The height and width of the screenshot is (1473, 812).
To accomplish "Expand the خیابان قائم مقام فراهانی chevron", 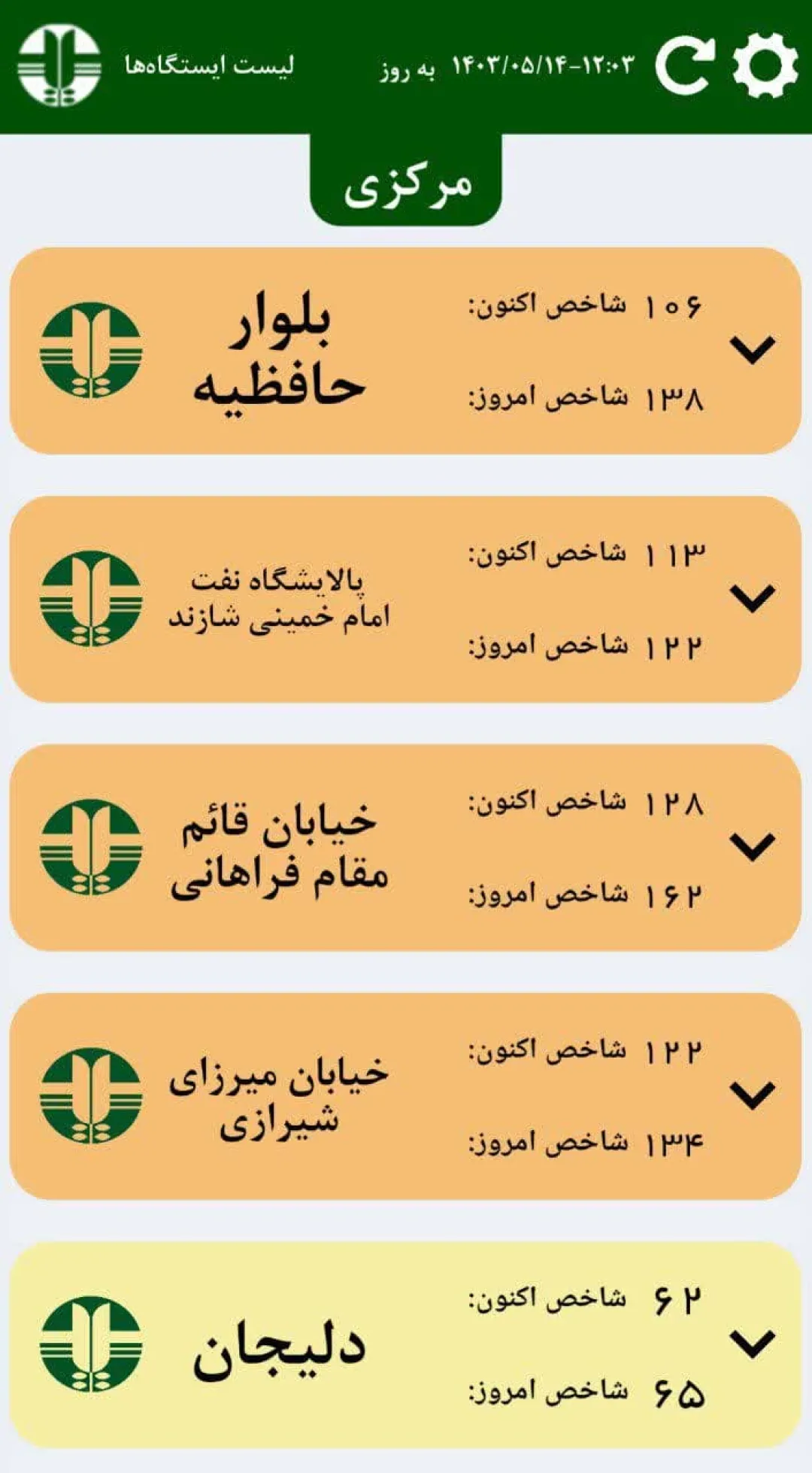I will click(x=753, y=847).
